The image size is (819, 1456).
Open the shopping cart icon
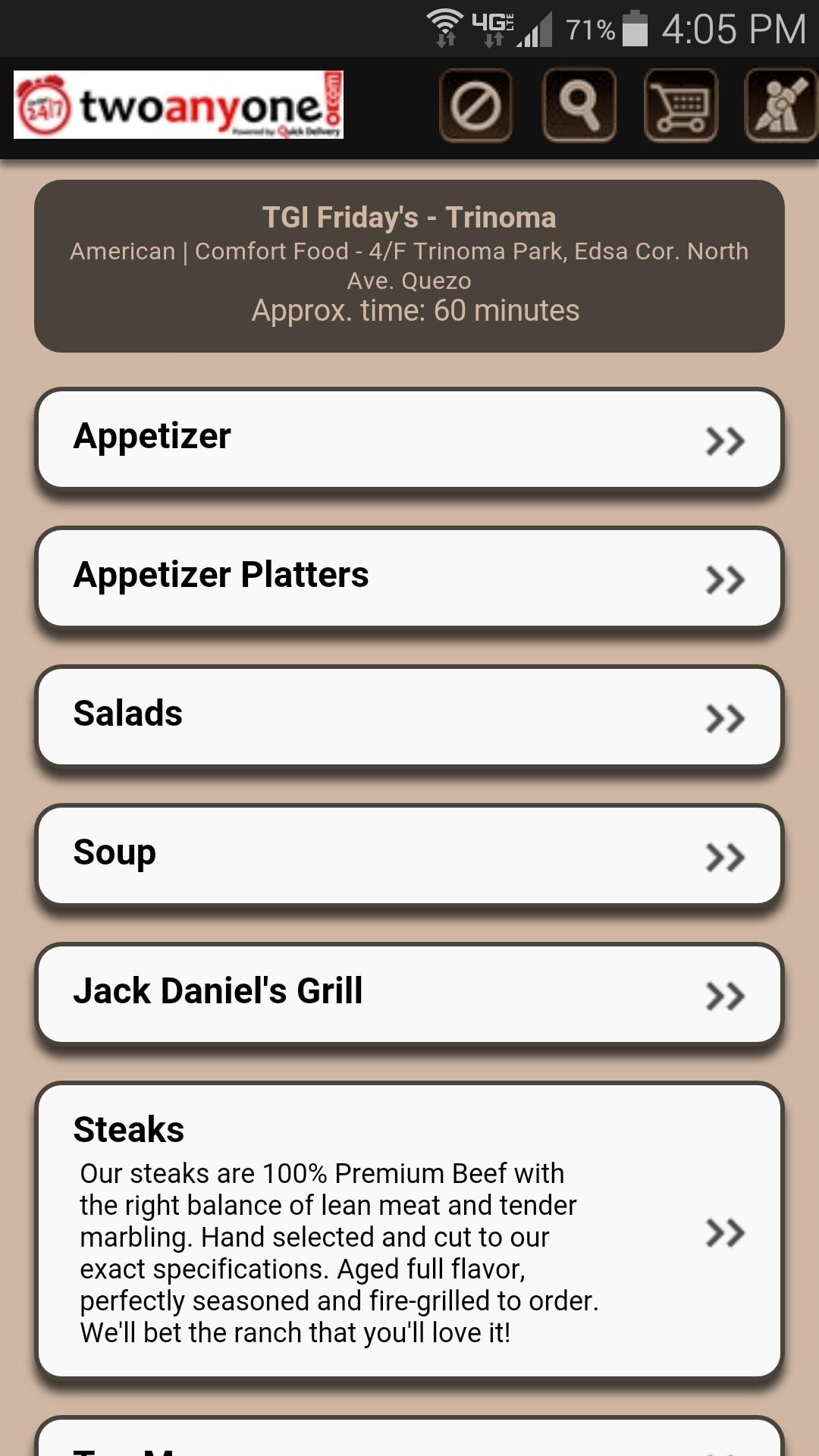pyautogui.click(x=680, y=106)
